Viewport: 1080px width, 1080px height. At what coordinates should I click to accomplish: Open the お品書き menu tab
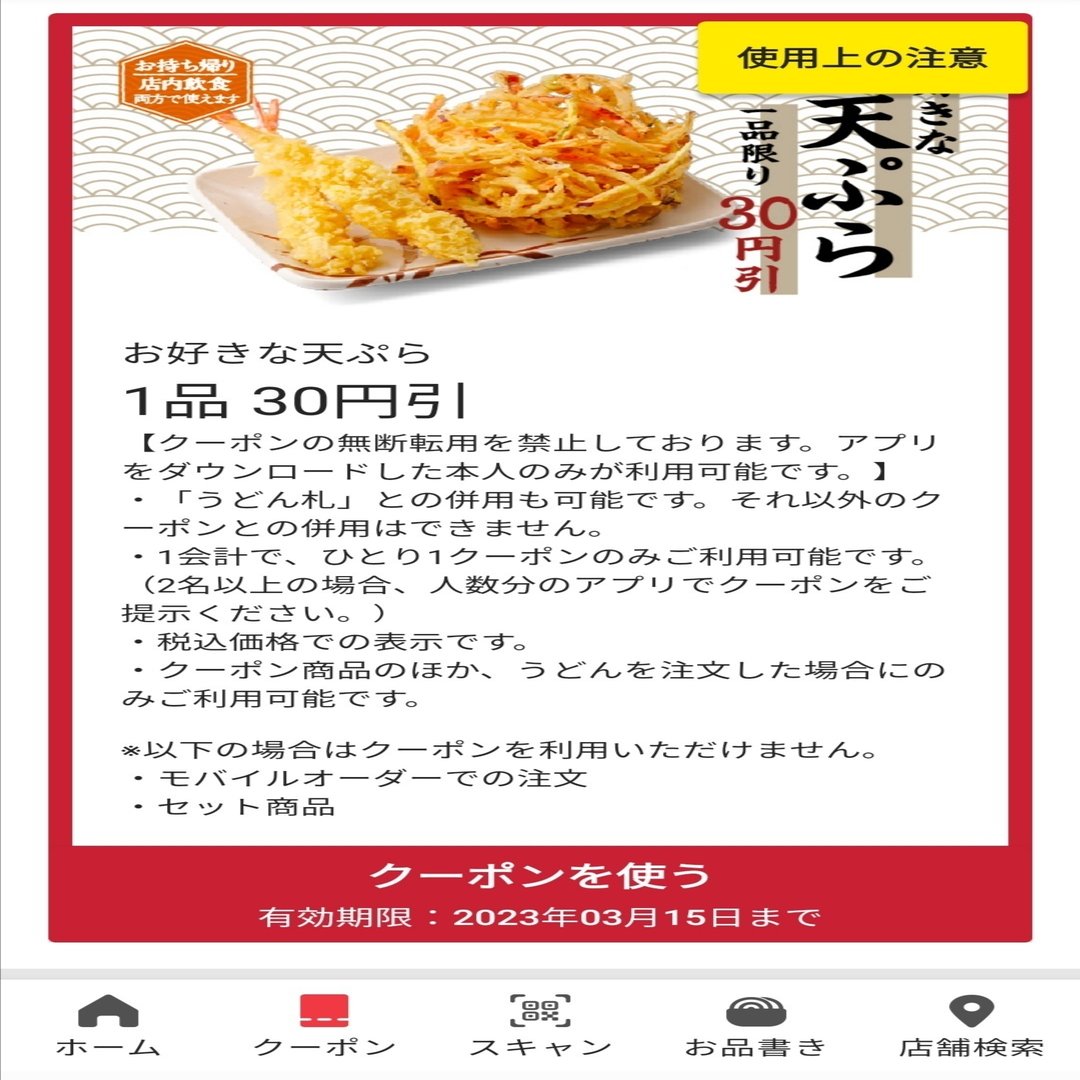coord(756,1025)
